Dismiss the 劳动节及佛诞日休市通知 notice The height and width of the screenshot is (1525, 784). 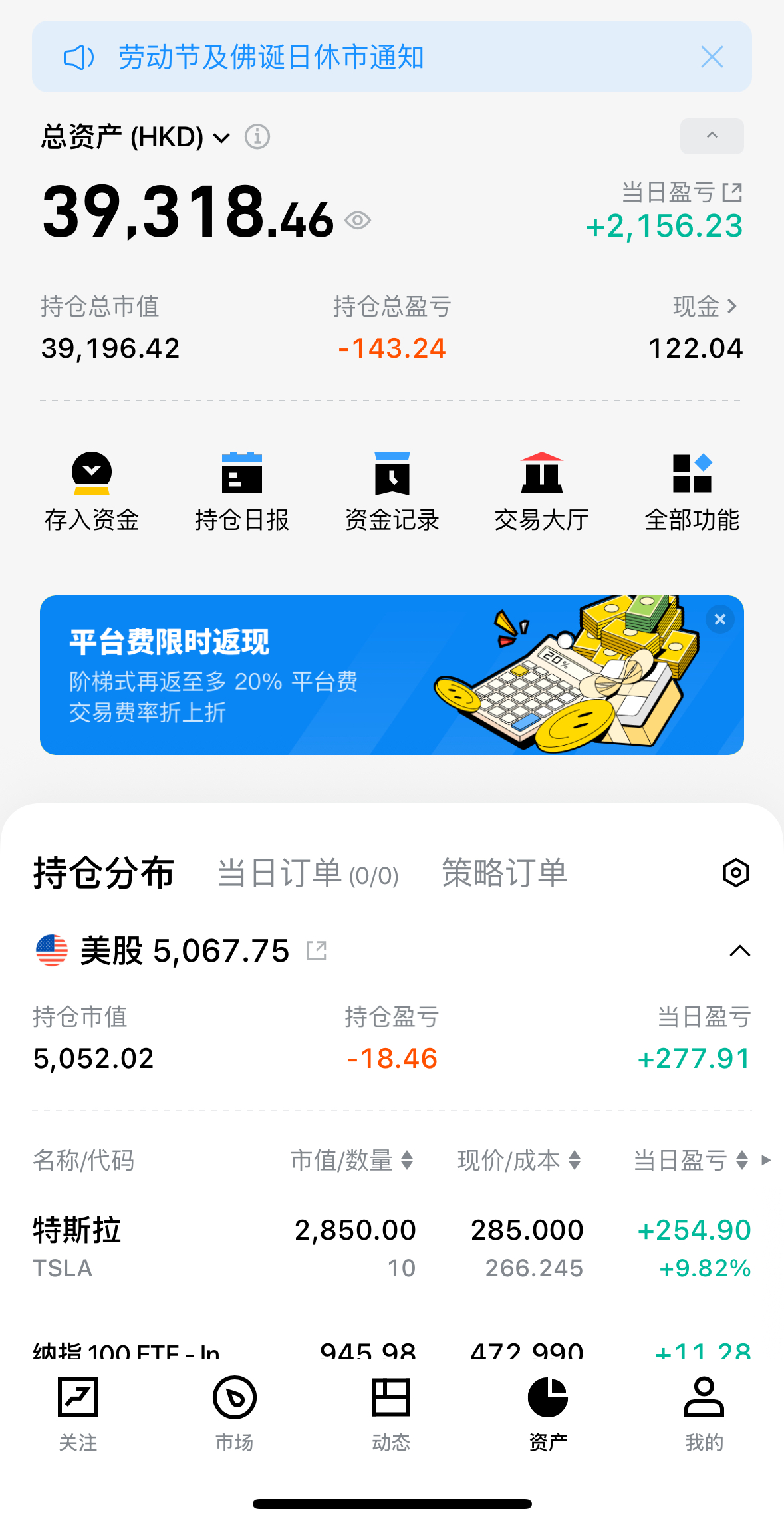click(x=712, y=57)
